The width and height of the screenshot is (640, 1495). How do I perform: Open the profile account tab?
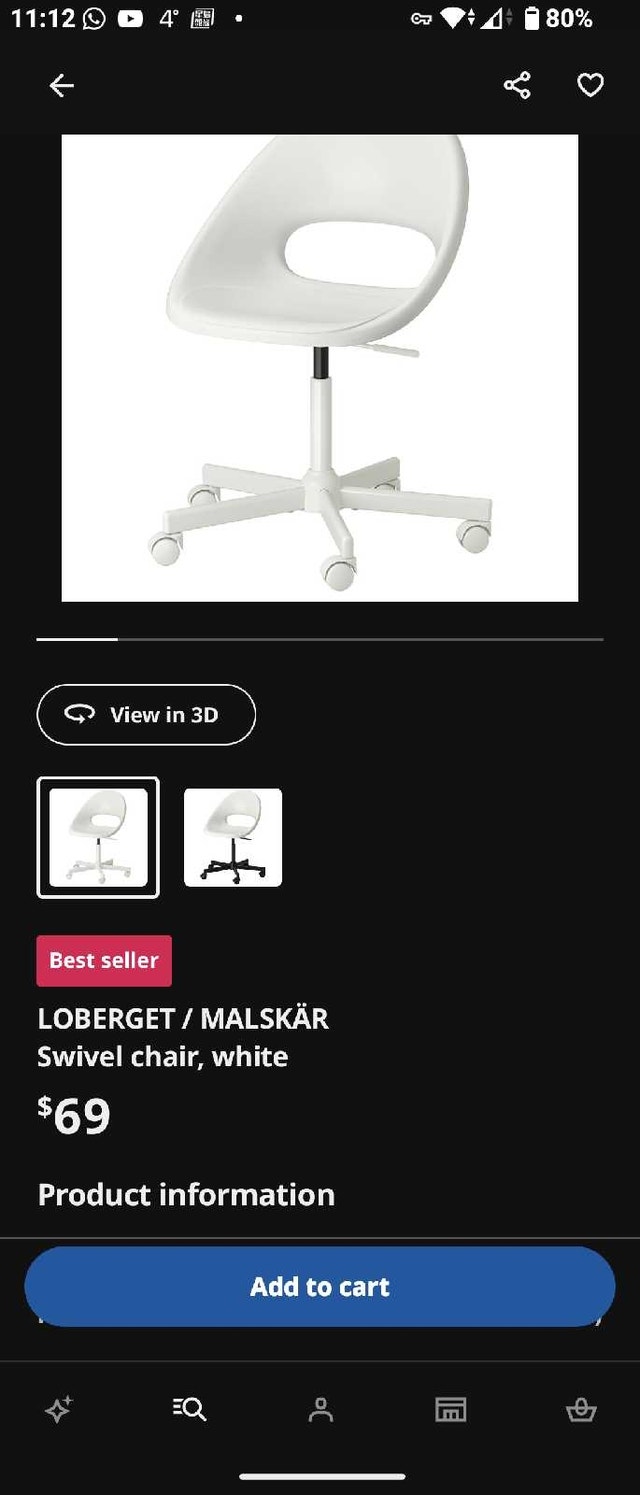click(320, 1410)
